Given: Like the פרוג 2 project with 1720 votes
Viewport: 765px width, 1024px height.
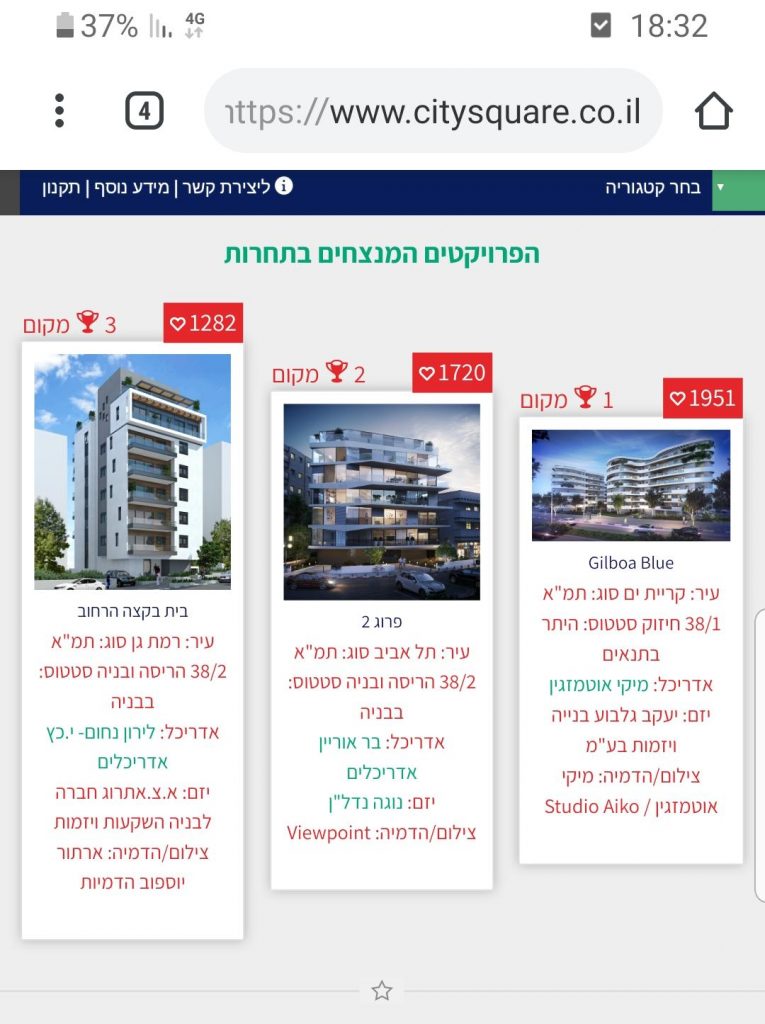Looking at the screenshot, I should click(x=452, y=373).
